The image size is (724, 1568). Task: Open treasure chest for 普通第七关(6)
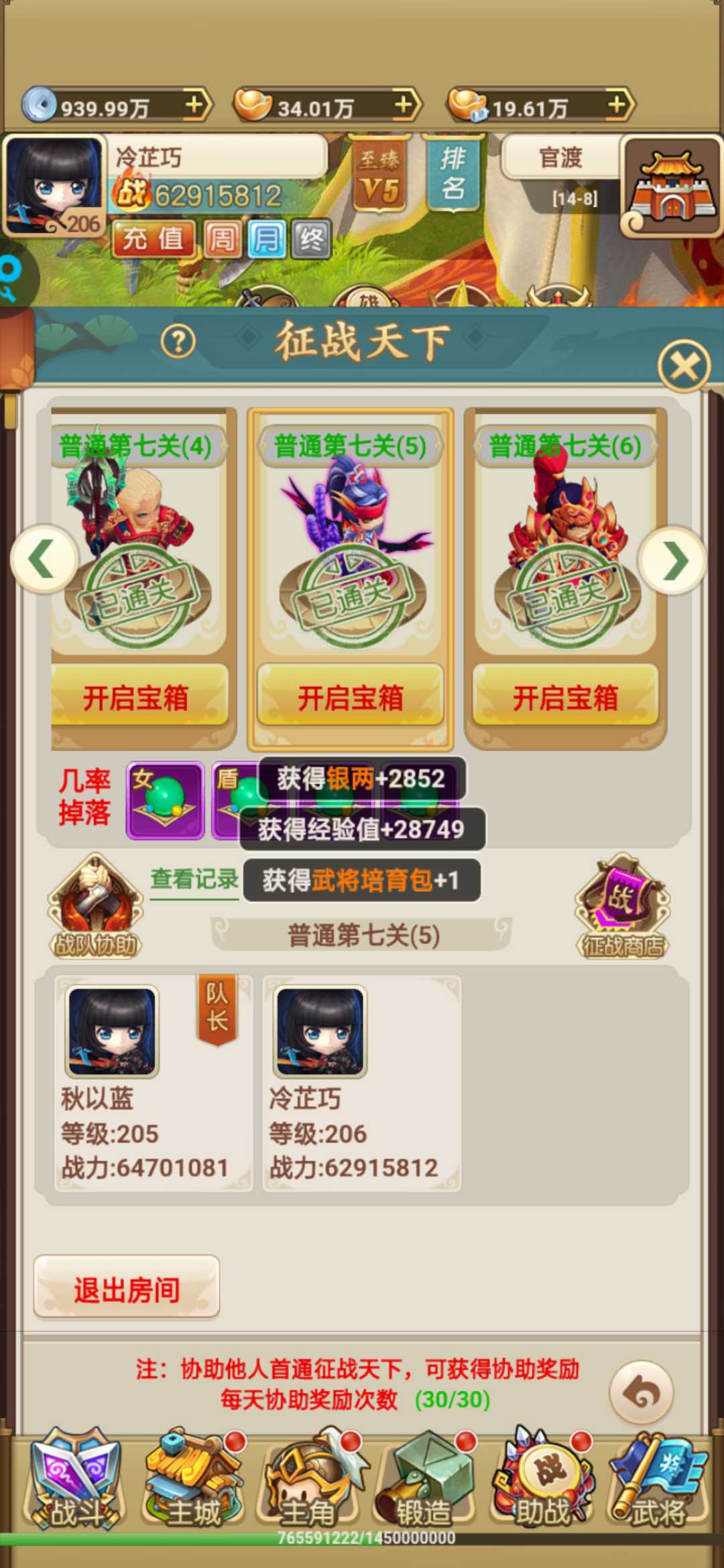tap(565, 697)
